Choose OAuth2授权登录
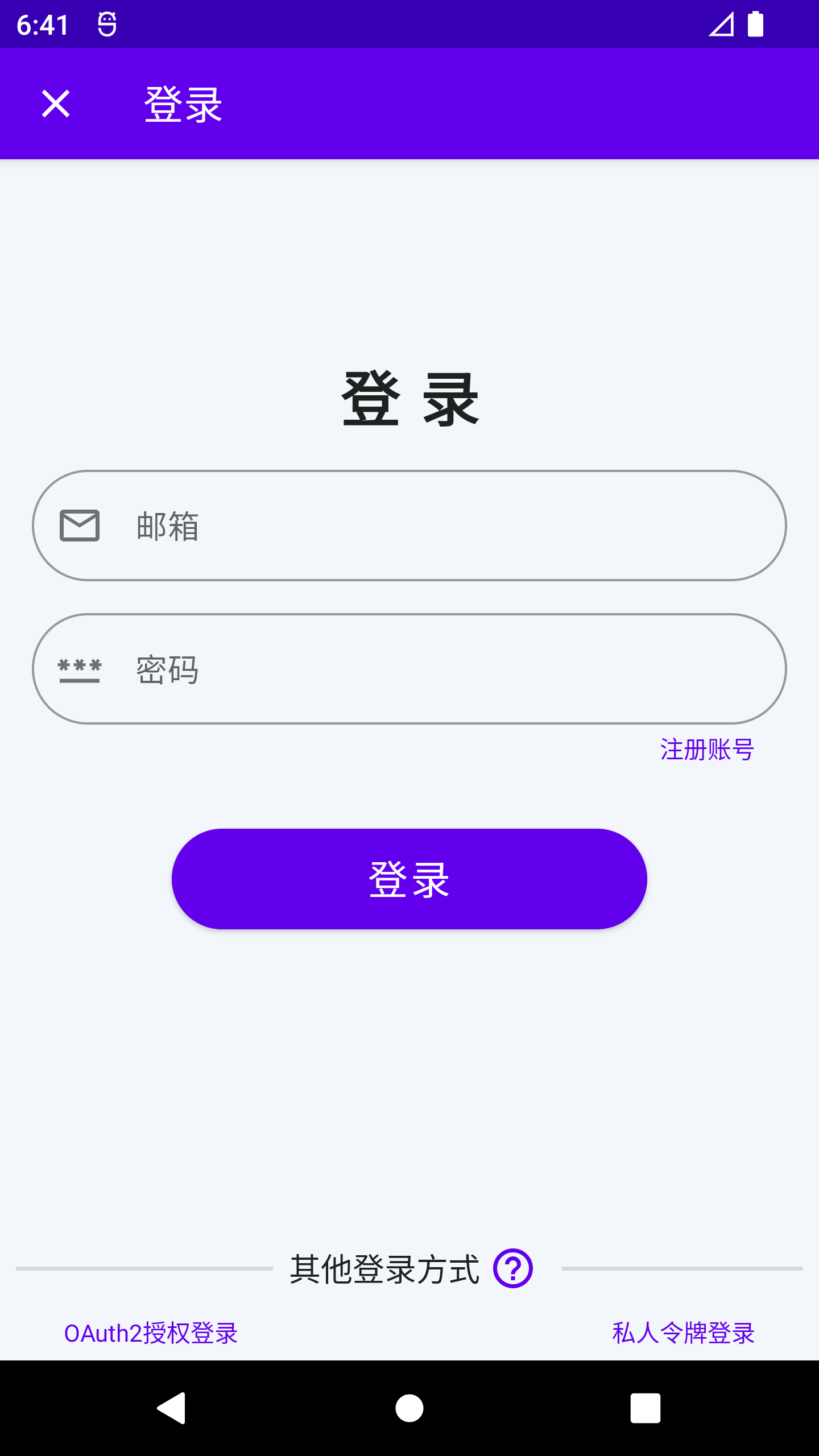 (x=151, y=1333)
